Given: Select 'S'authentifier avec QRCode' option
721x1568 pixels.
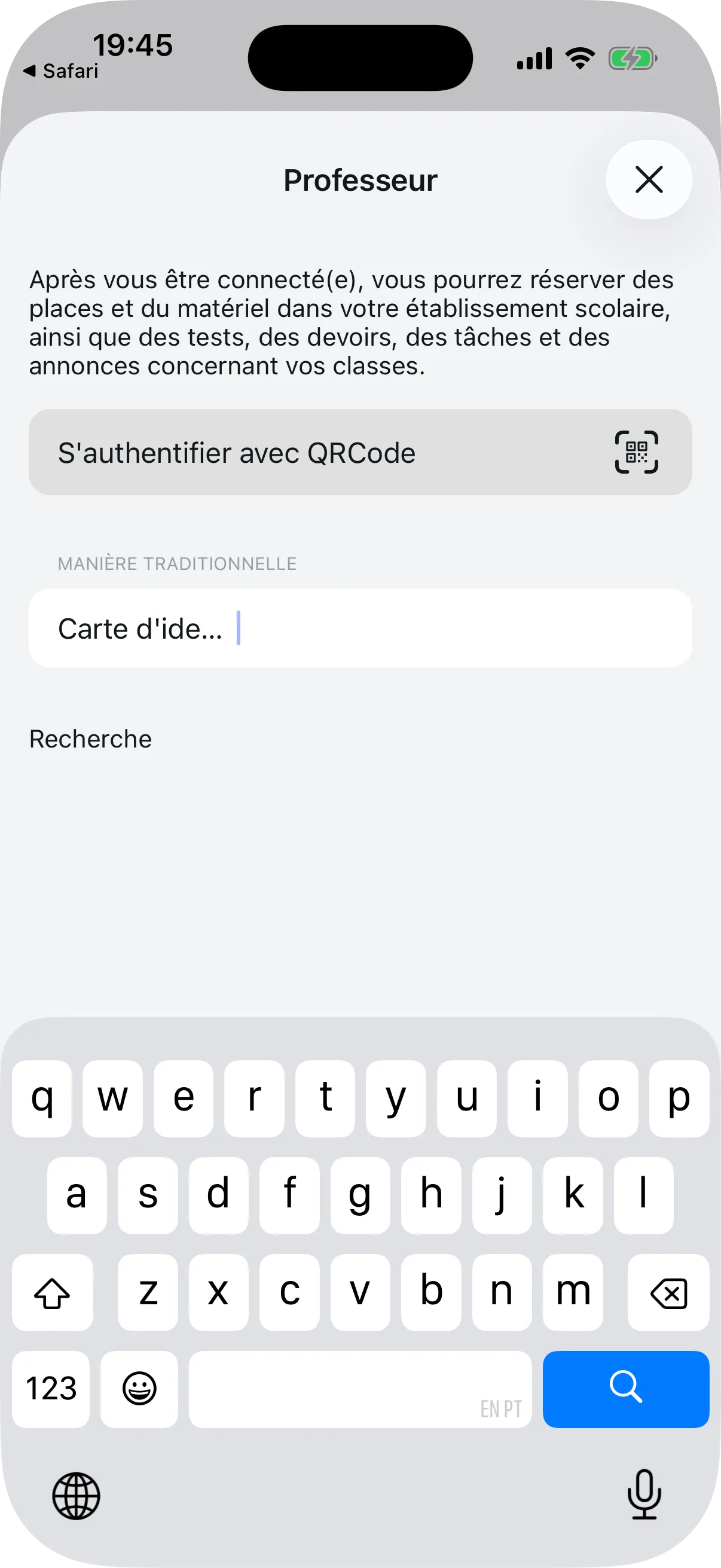Looking at the screenshot, I should (x=360, y=452).
